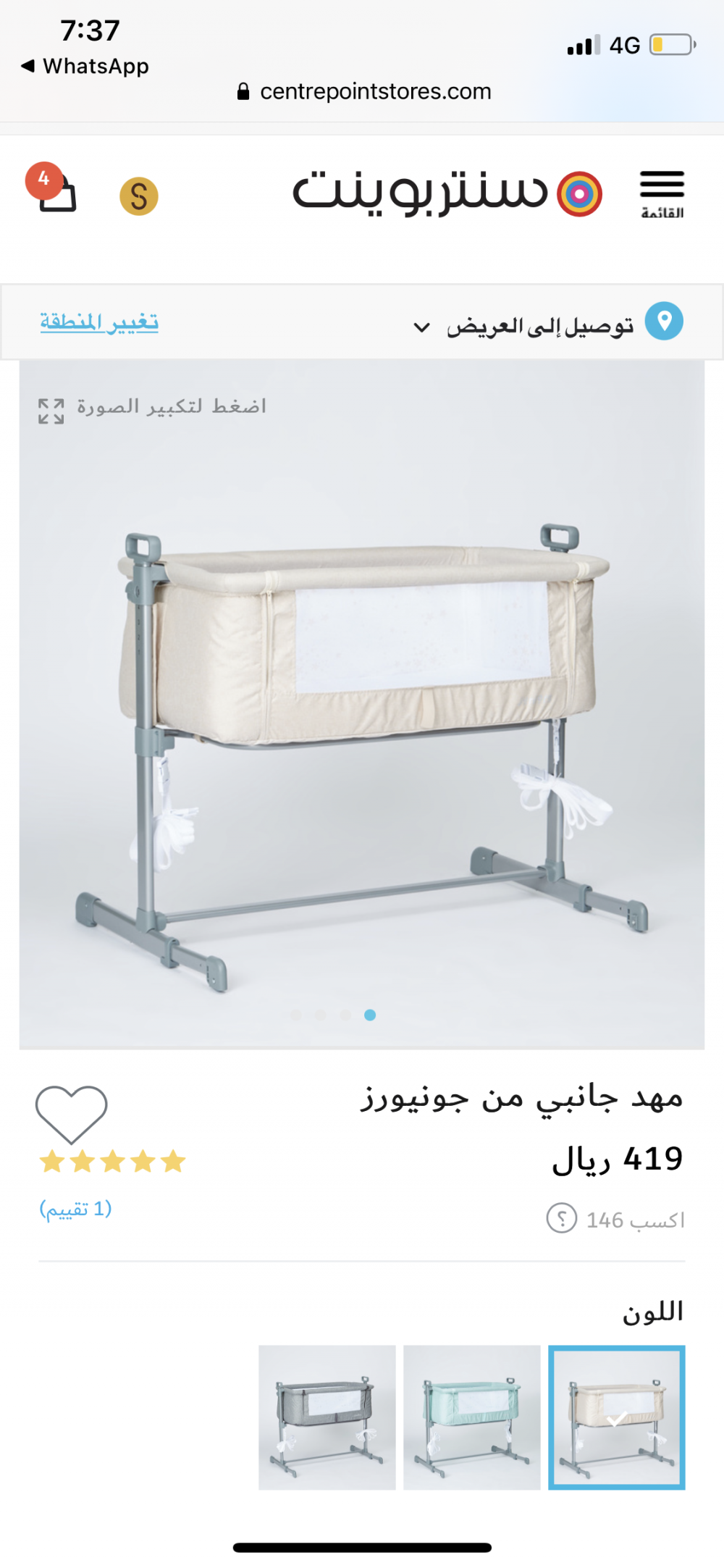Open the shopping cart with 4 items
Image resolution: width=724 pixels, height=1568 pixels.
55,191
